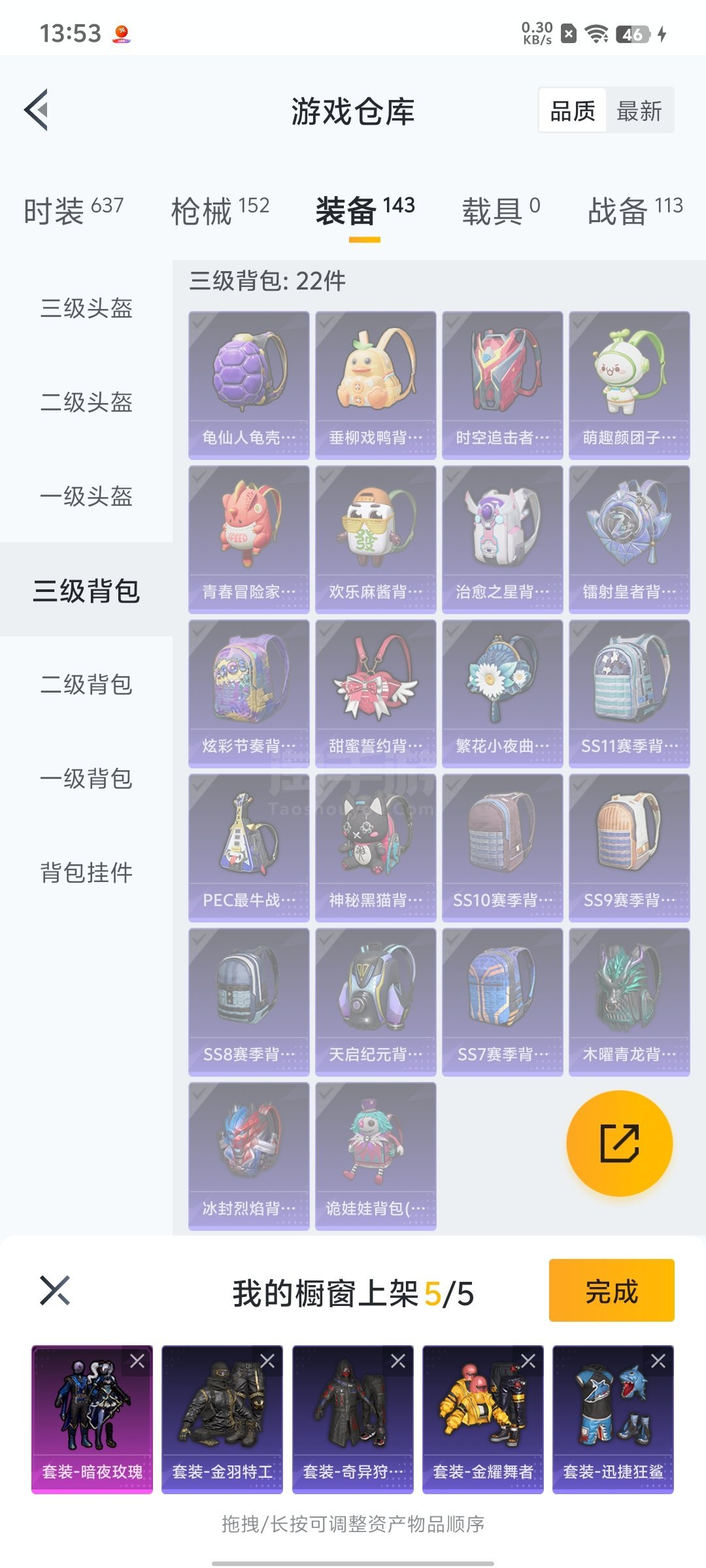This screenshot has height=1568, width=706.
Task: Open the 背包挂件 category
Action: [x=86, y=872]
